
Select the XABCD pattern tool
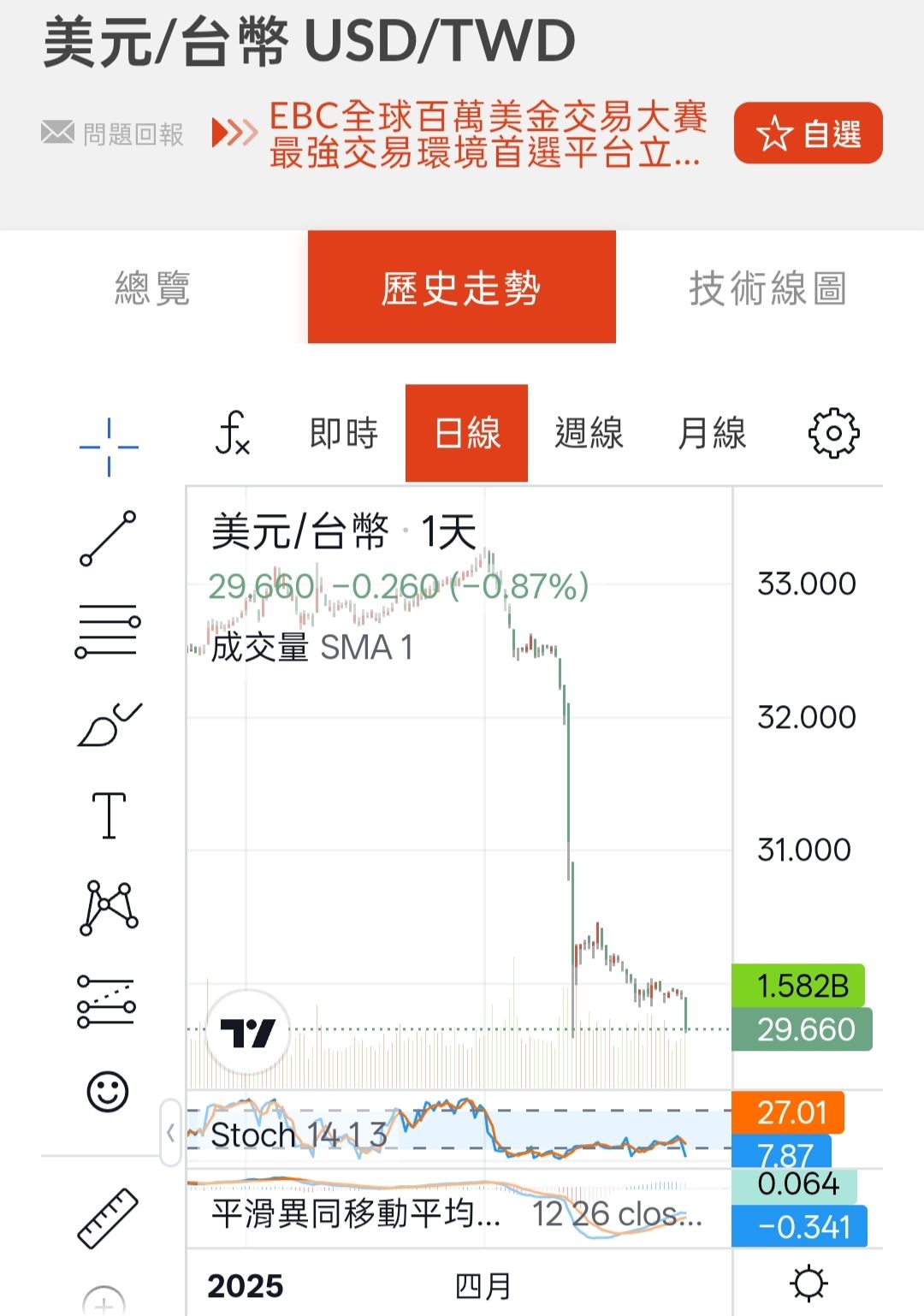(108, 907)
